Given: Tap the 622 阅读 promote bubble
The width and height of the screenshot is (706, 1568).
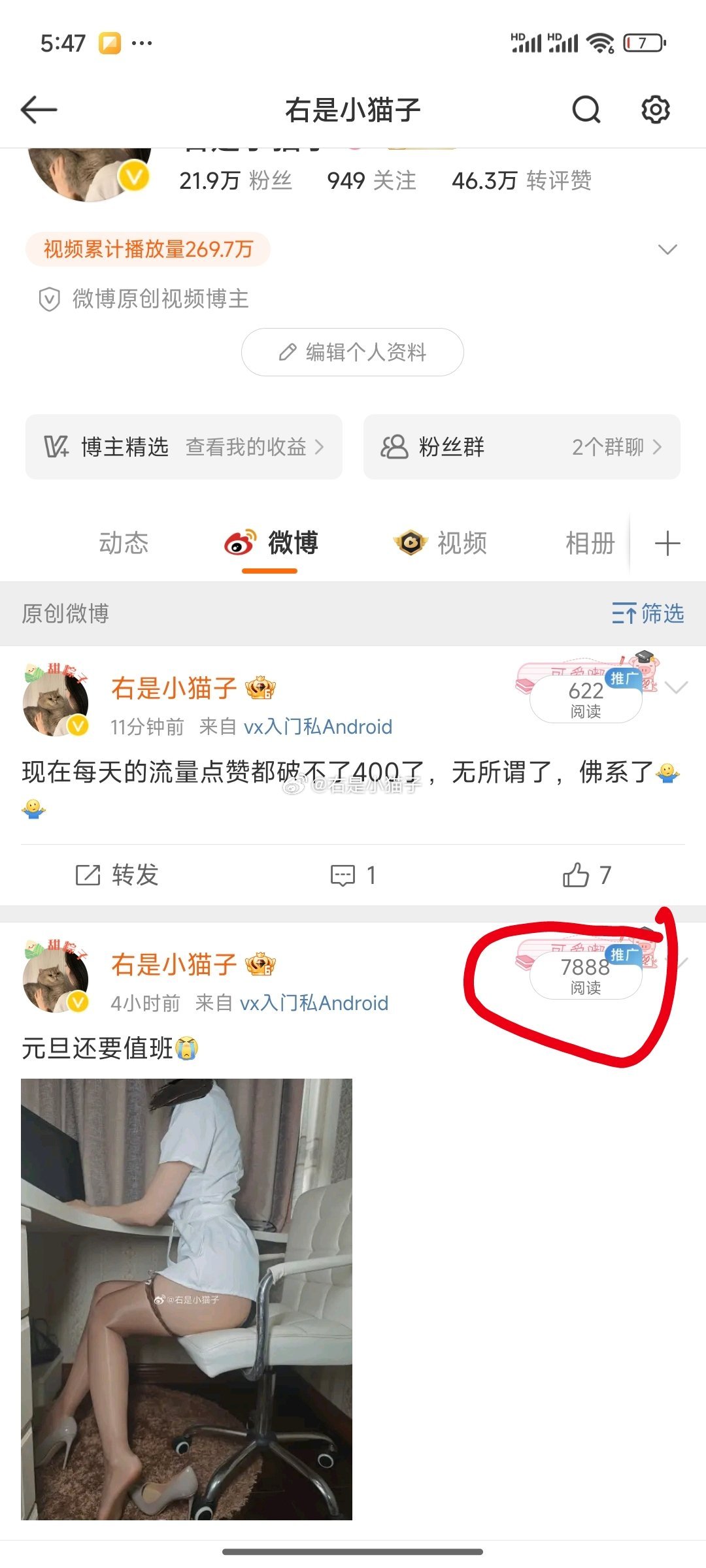Looking at the screenshot, I should point(586,699).
